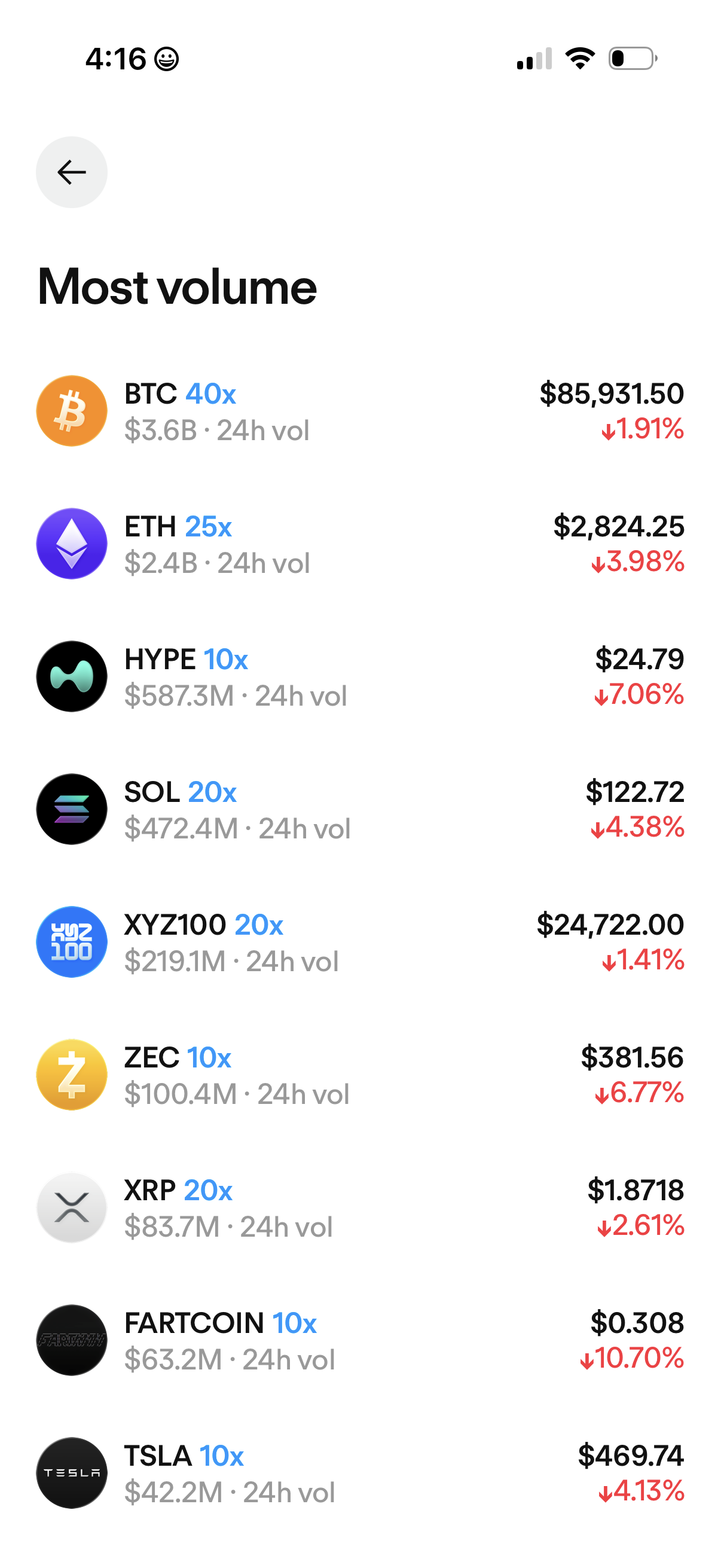Viewport: 721px width, 1568px height.
Task: Select the TSLA Tesla logo icon
Action: 71,1472
